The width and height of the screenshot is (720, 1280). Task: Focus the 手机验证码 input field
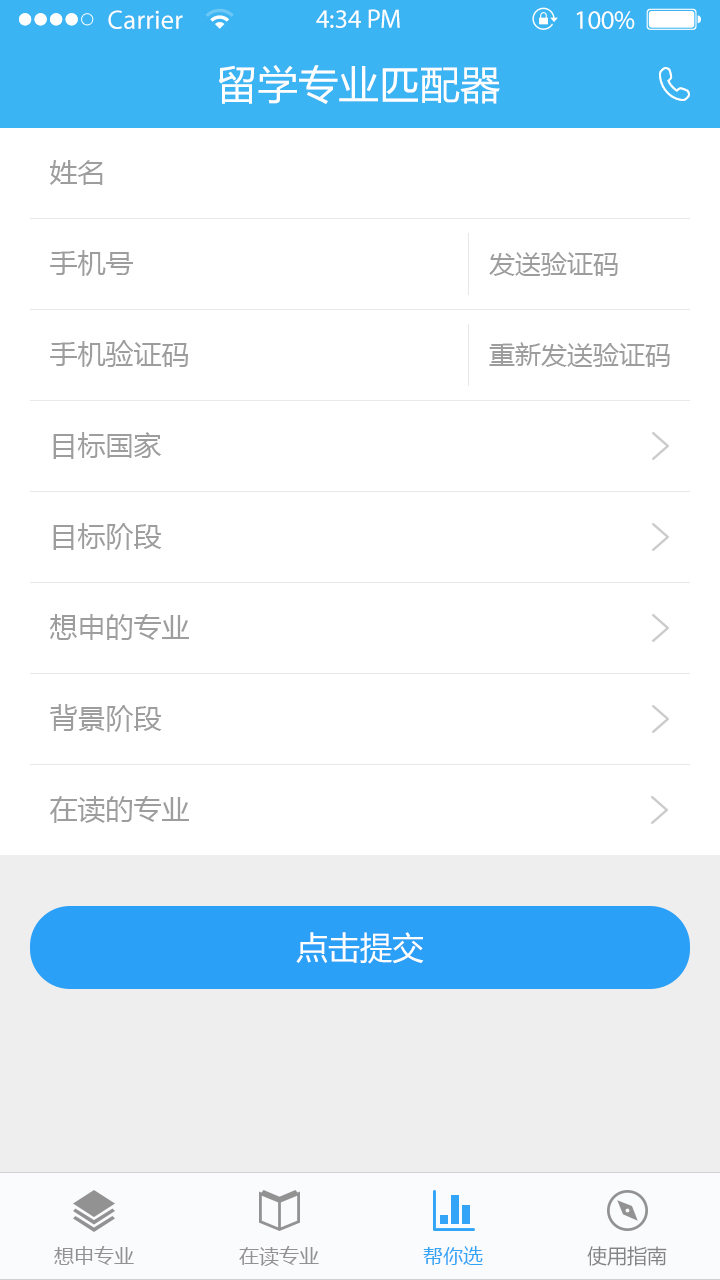(249, 355)
